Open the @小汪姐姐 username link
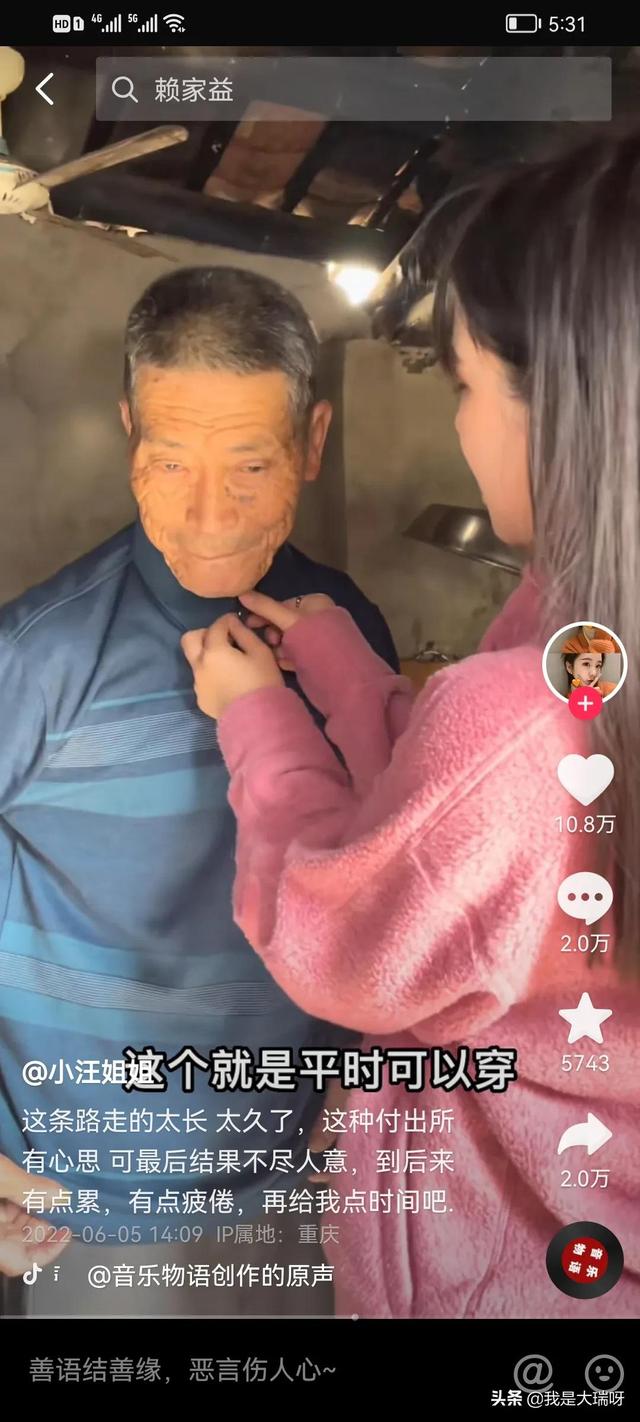The image size is (640, 1422). click(x=85, y=1073)
